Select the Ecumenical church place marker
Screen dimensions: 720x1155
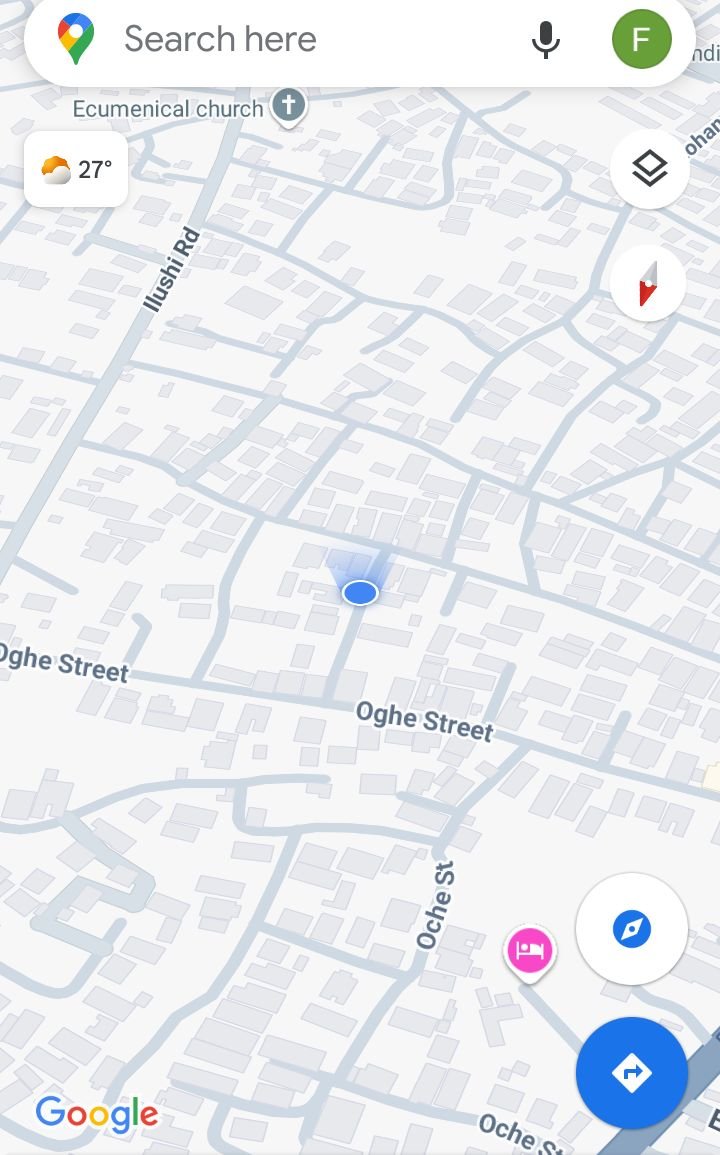(x=288, y=107)
